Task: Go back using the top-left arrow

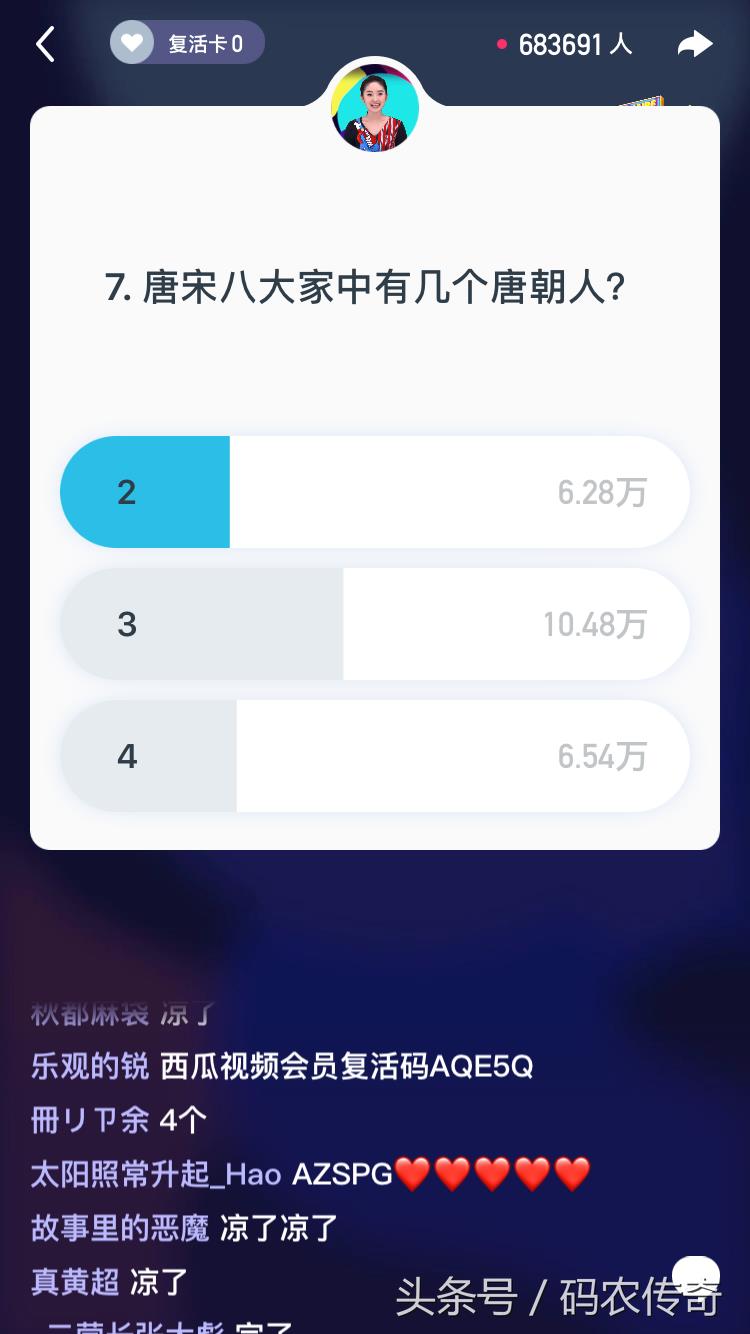Action: click(45, 44)
